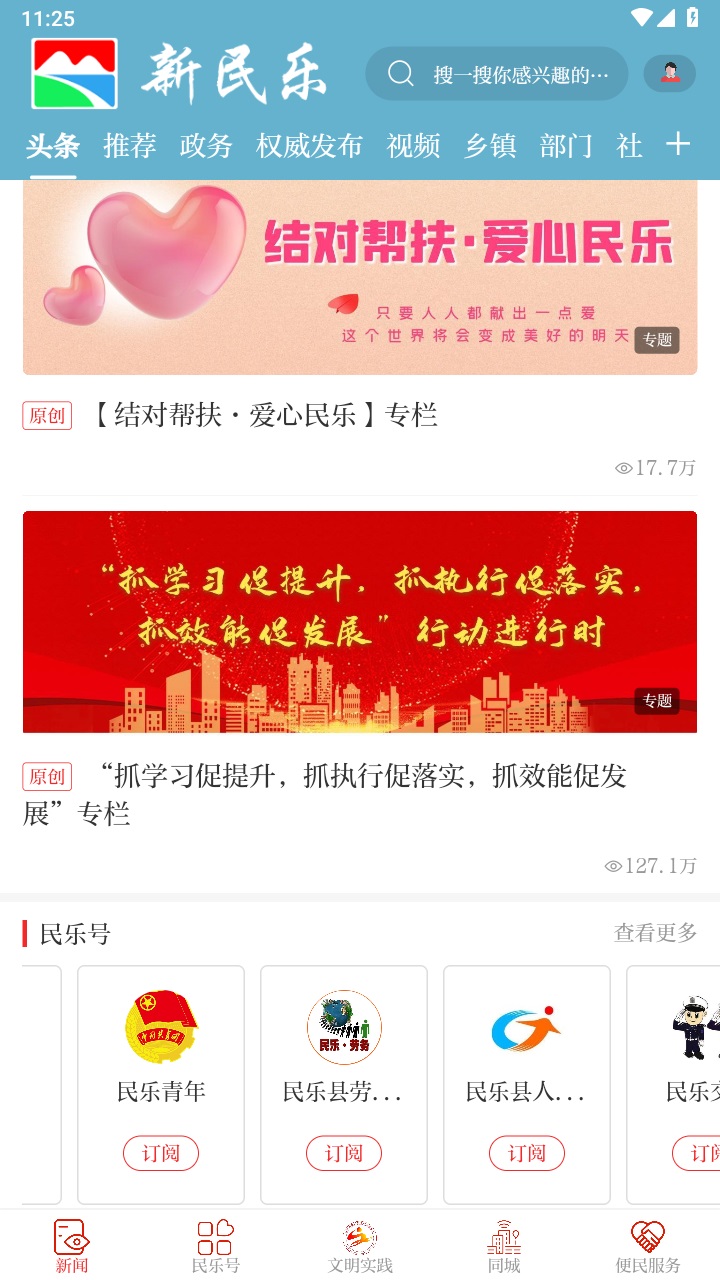The image size is (720, 1280).
Task: Switch to the 推荐 tab
Action: pyautogui.click(x=128, y=145)
